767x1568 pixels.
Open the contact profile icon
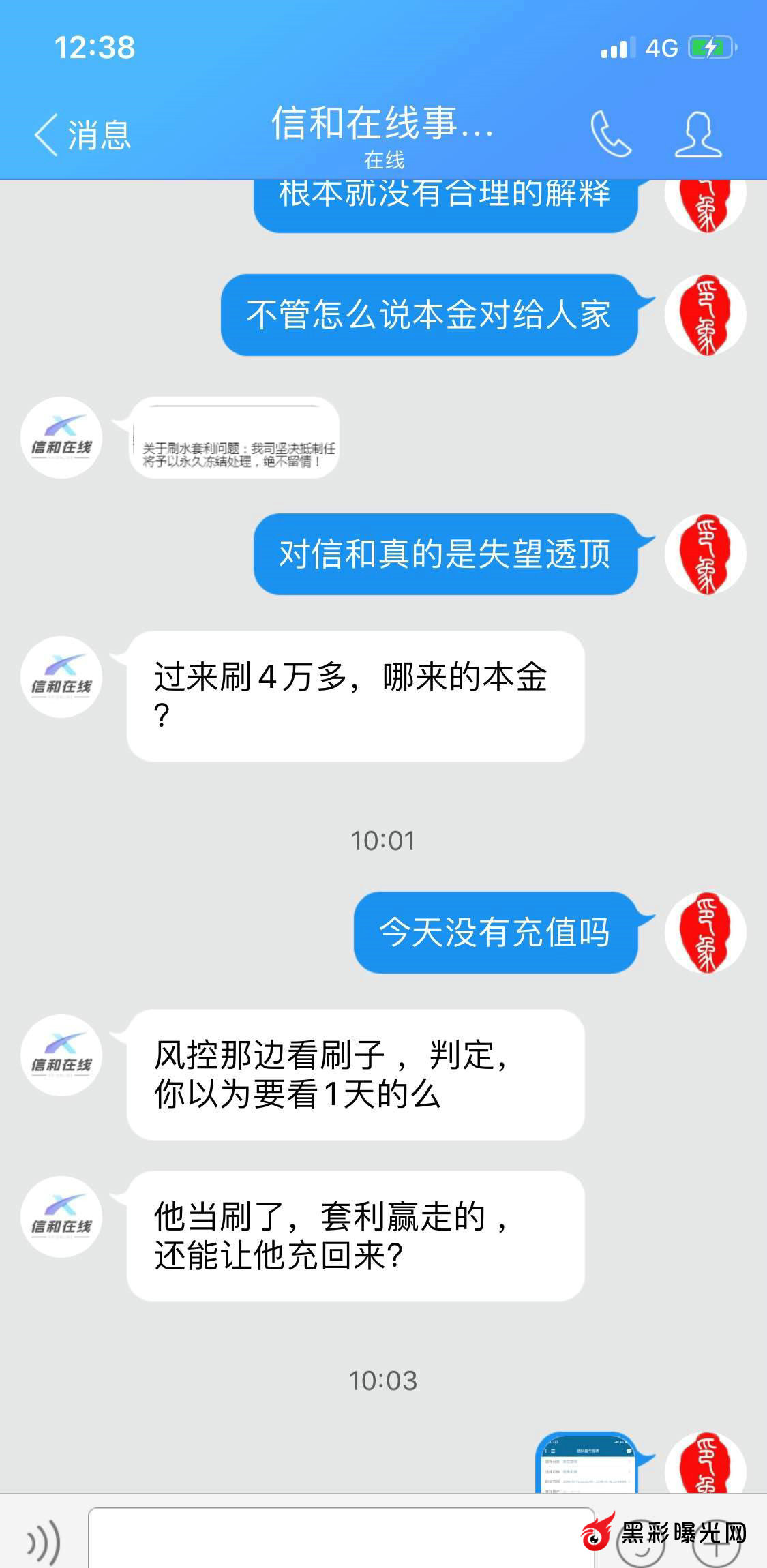click(697, 134)
